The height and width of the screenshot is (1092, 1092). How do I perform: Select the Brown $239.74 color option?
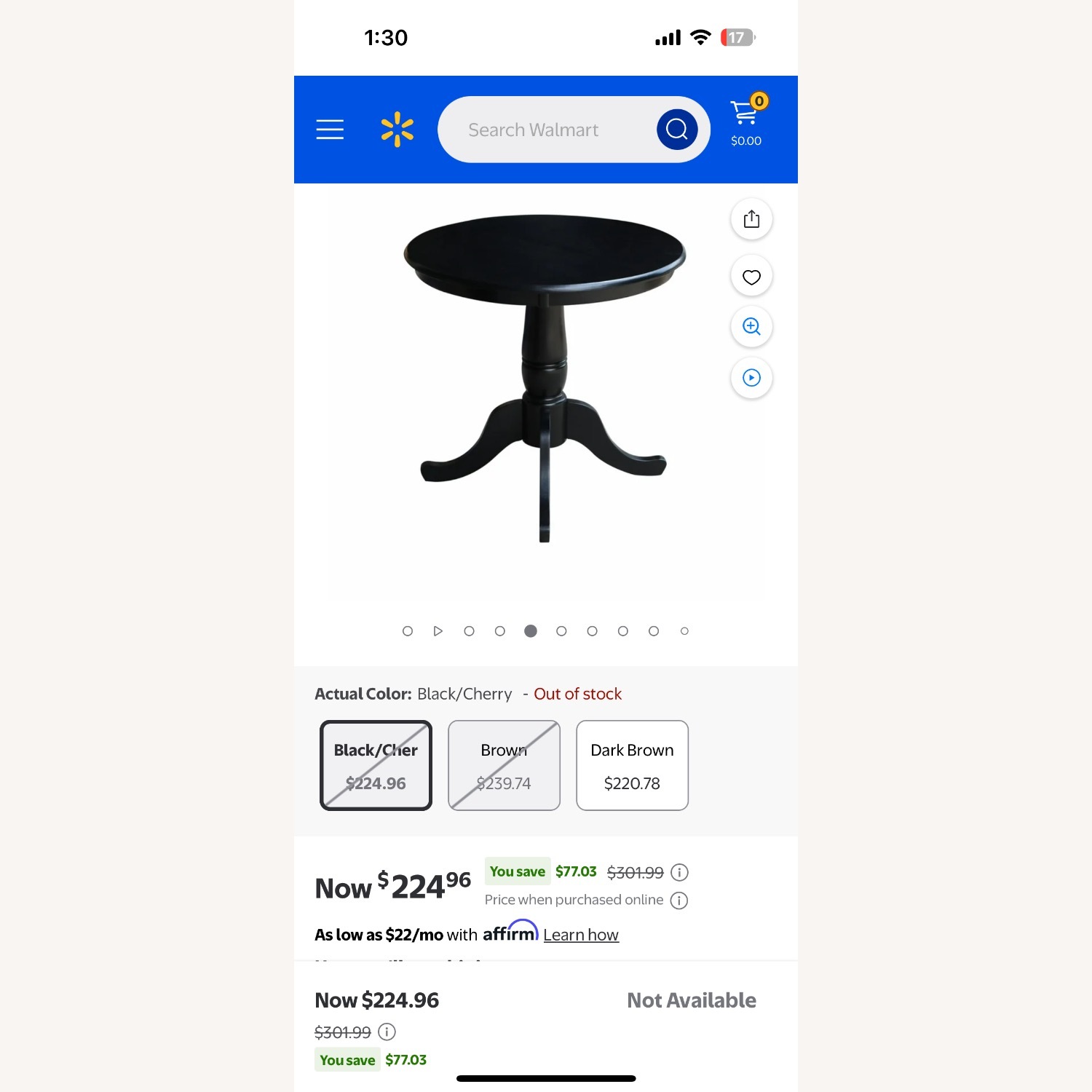[x=504, y=765]
